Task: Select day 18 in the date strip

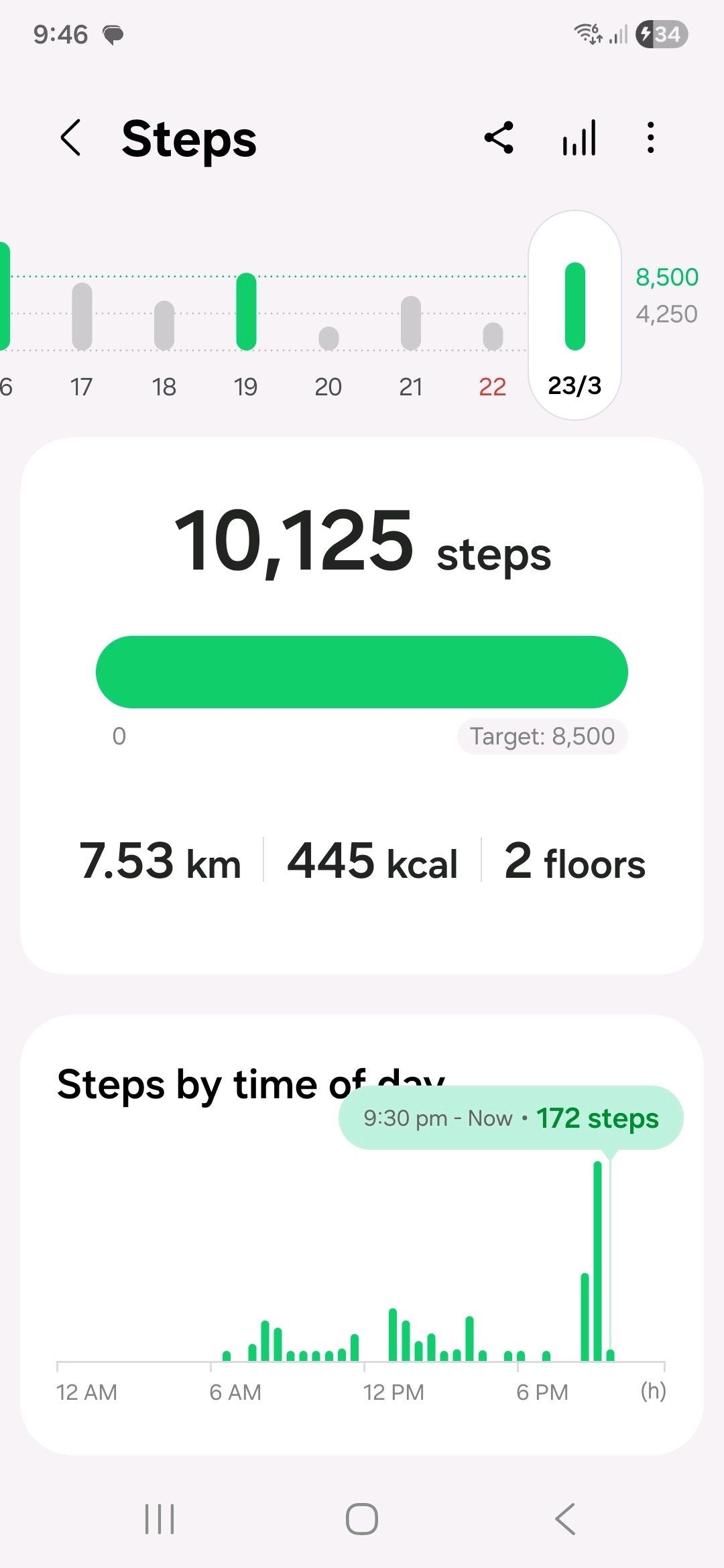Action: pos(164,335)
